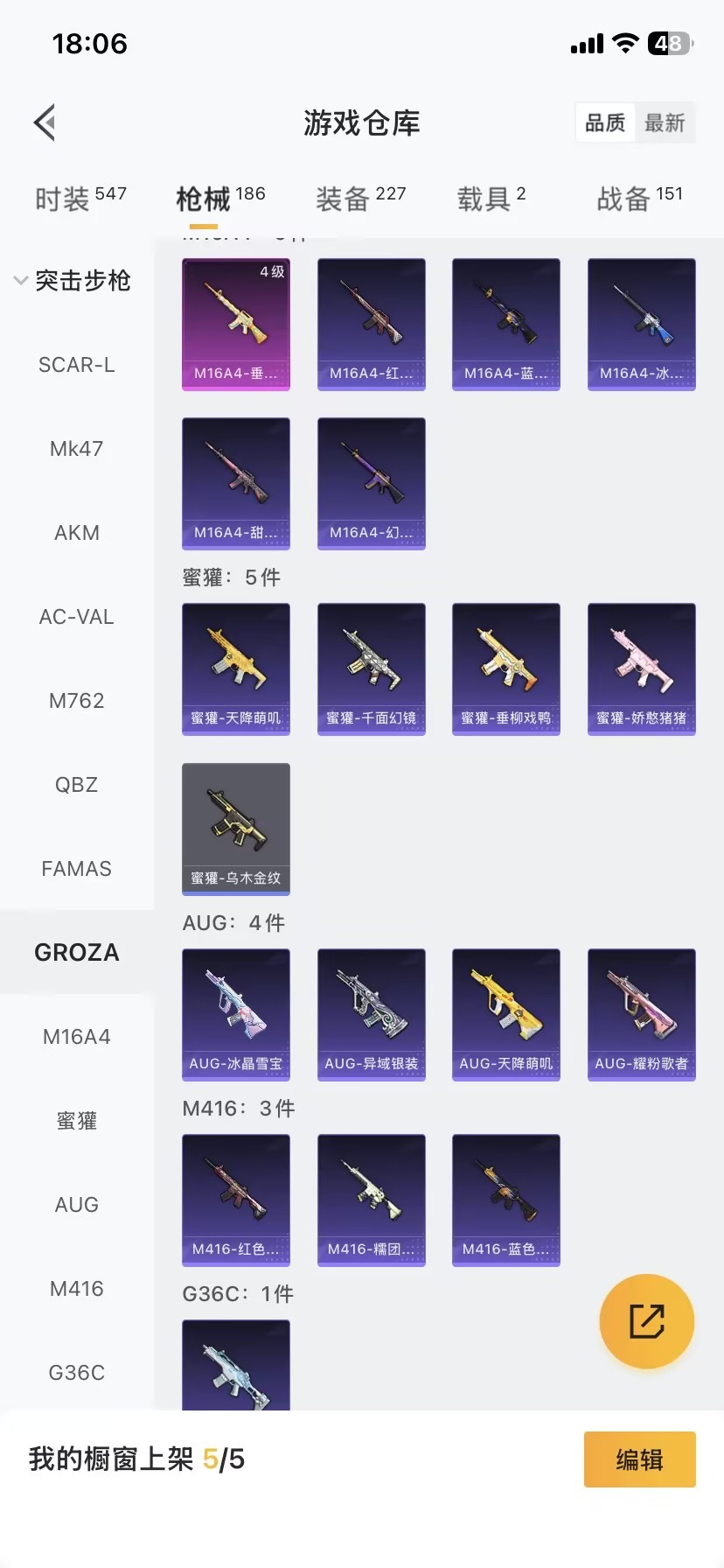Image resolution: width=724 pixels, height=1568 pixels.
Task: Select FAMAS in the sidebar
Action: (x=77, y=869)
